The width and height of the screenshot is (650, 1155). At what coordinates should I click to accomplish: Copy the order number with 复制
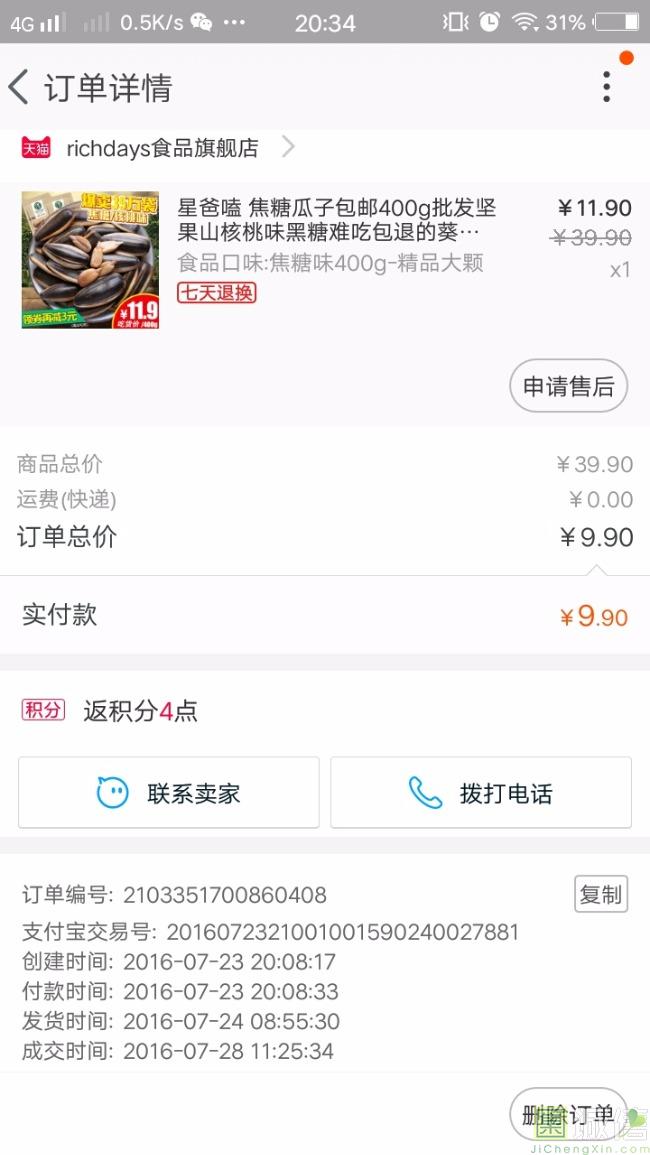601,894
